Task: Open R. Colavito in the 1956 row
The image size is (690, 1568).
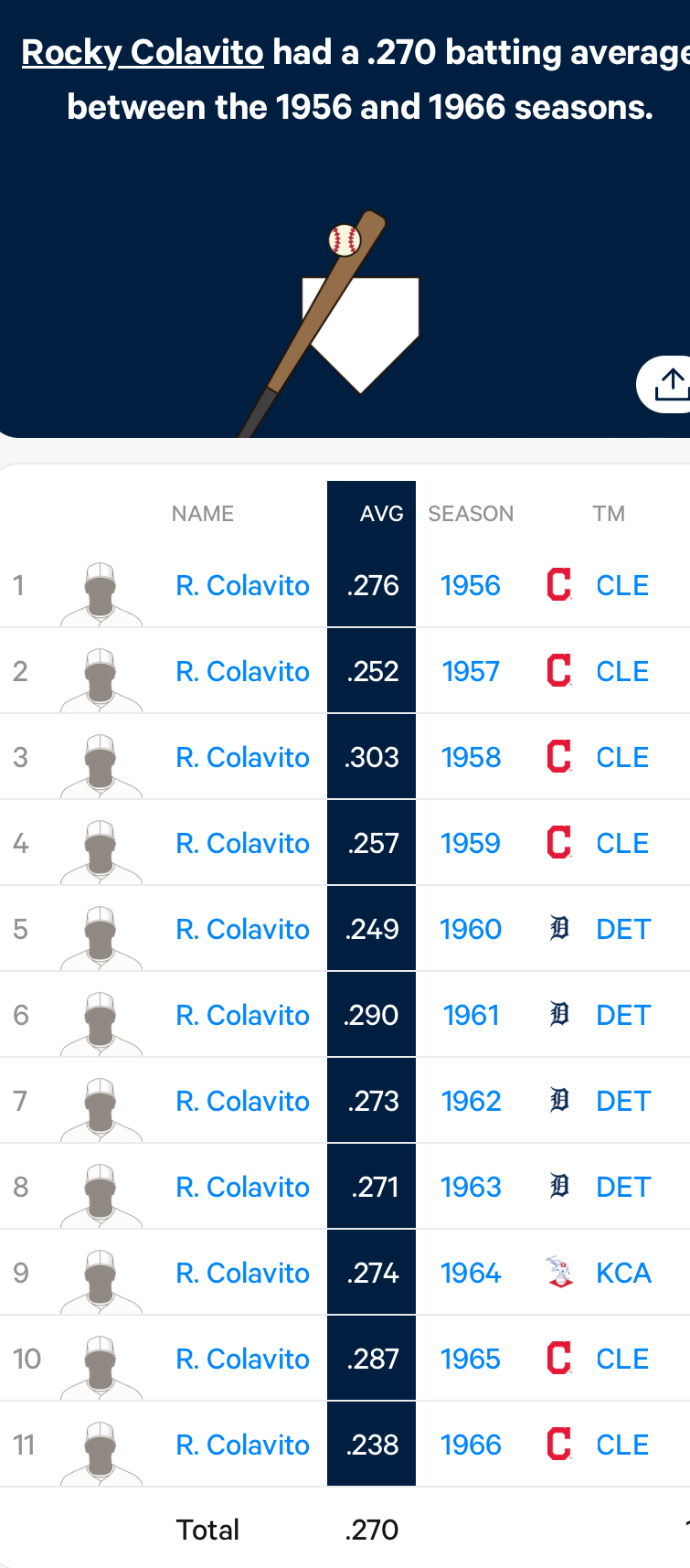Action: tap(242, 585)
